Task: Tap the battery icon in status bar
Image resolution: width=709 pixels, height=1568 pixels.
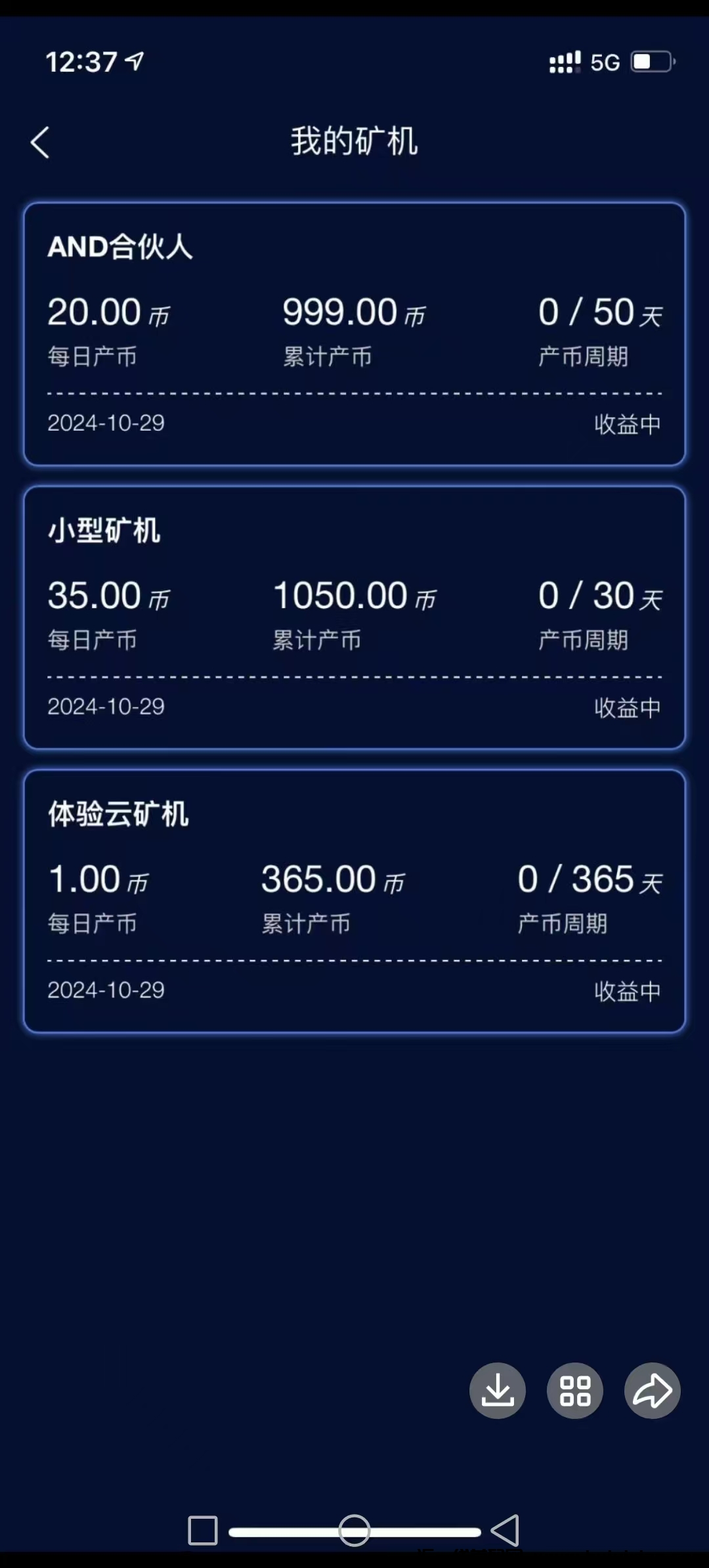Action: 653,61
